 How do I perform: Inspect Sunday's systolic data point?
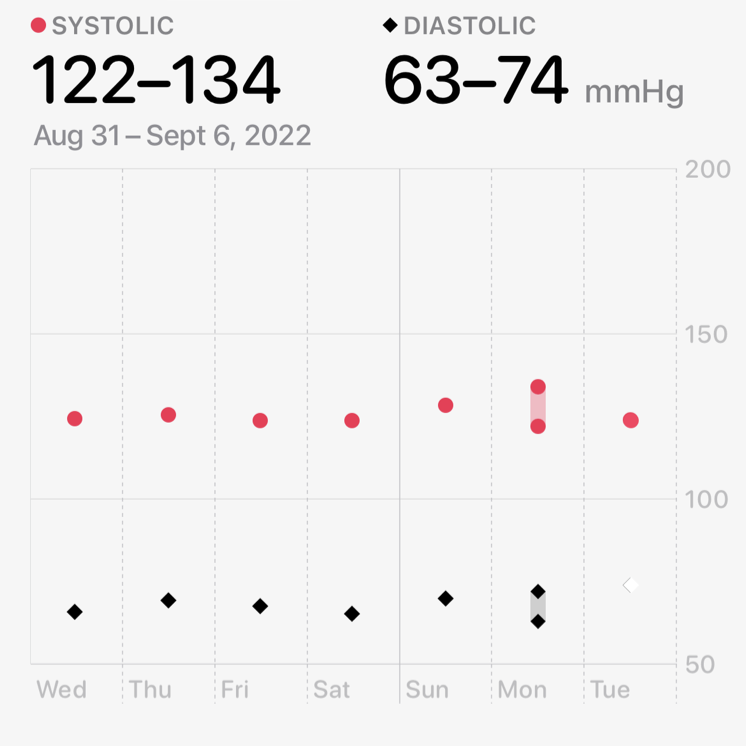pos(446,405)
